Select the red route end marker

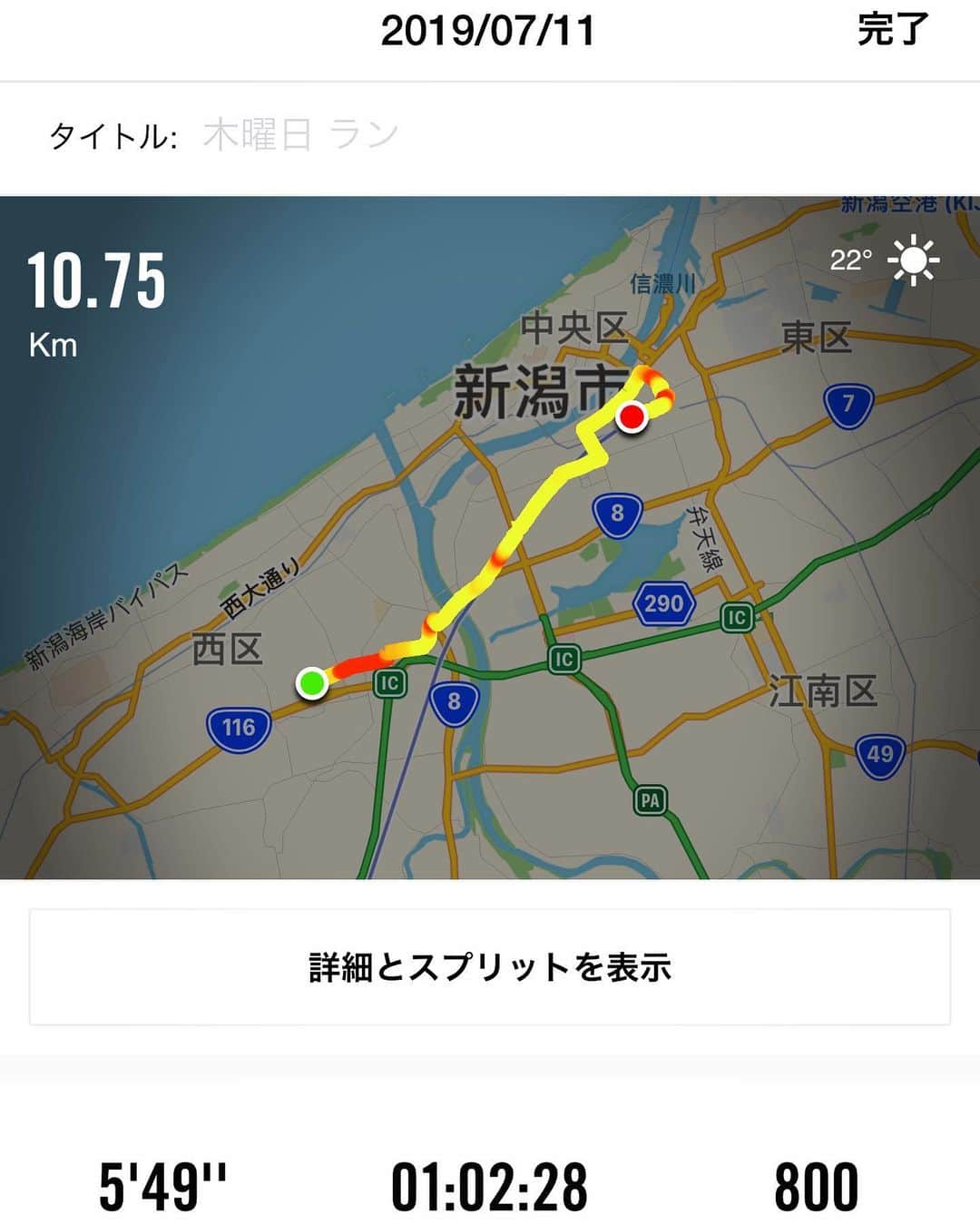tap(632, 416)
